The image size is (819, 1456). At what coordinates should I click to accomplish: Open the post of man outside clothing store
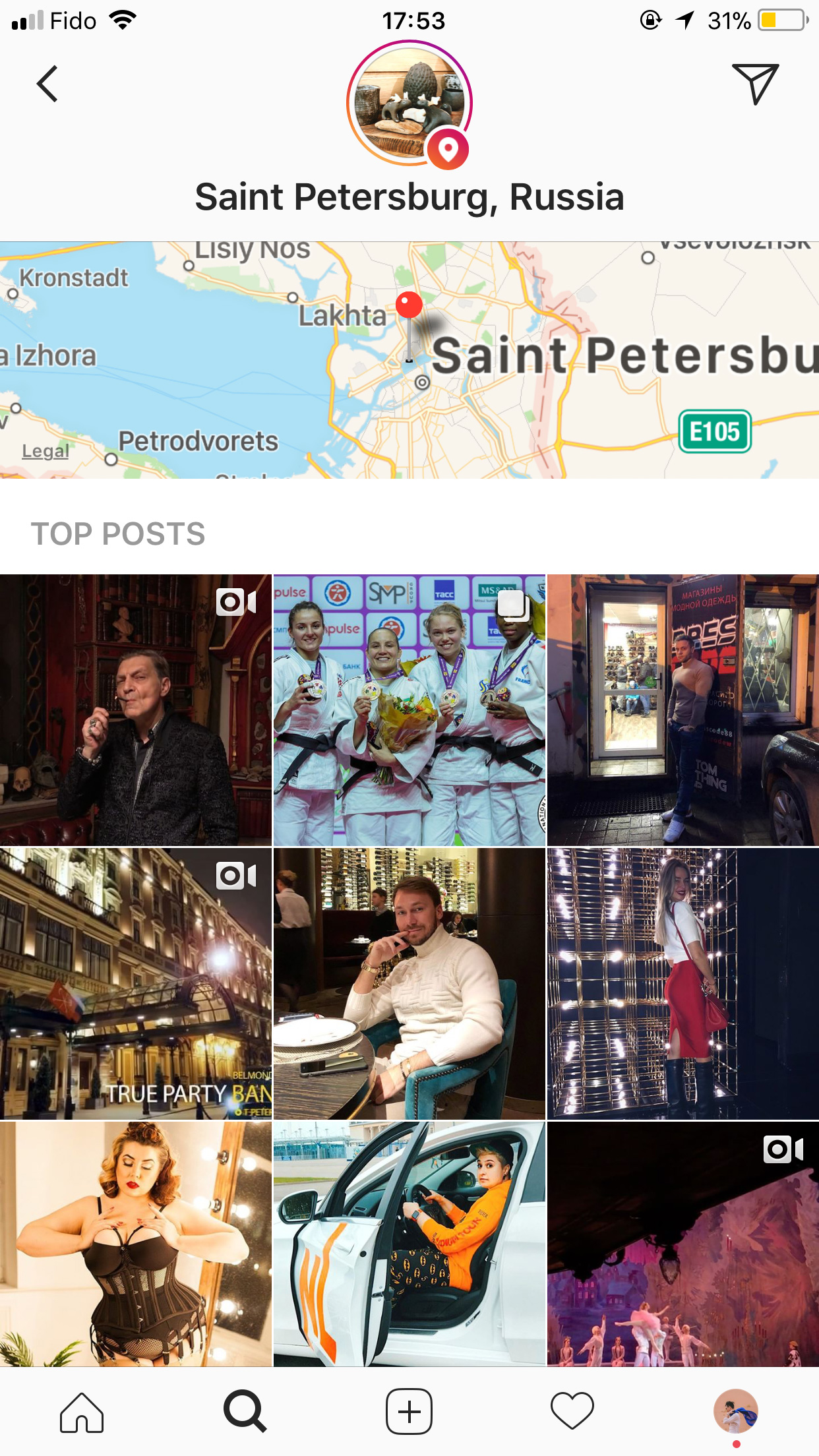(x=683, y=710)
